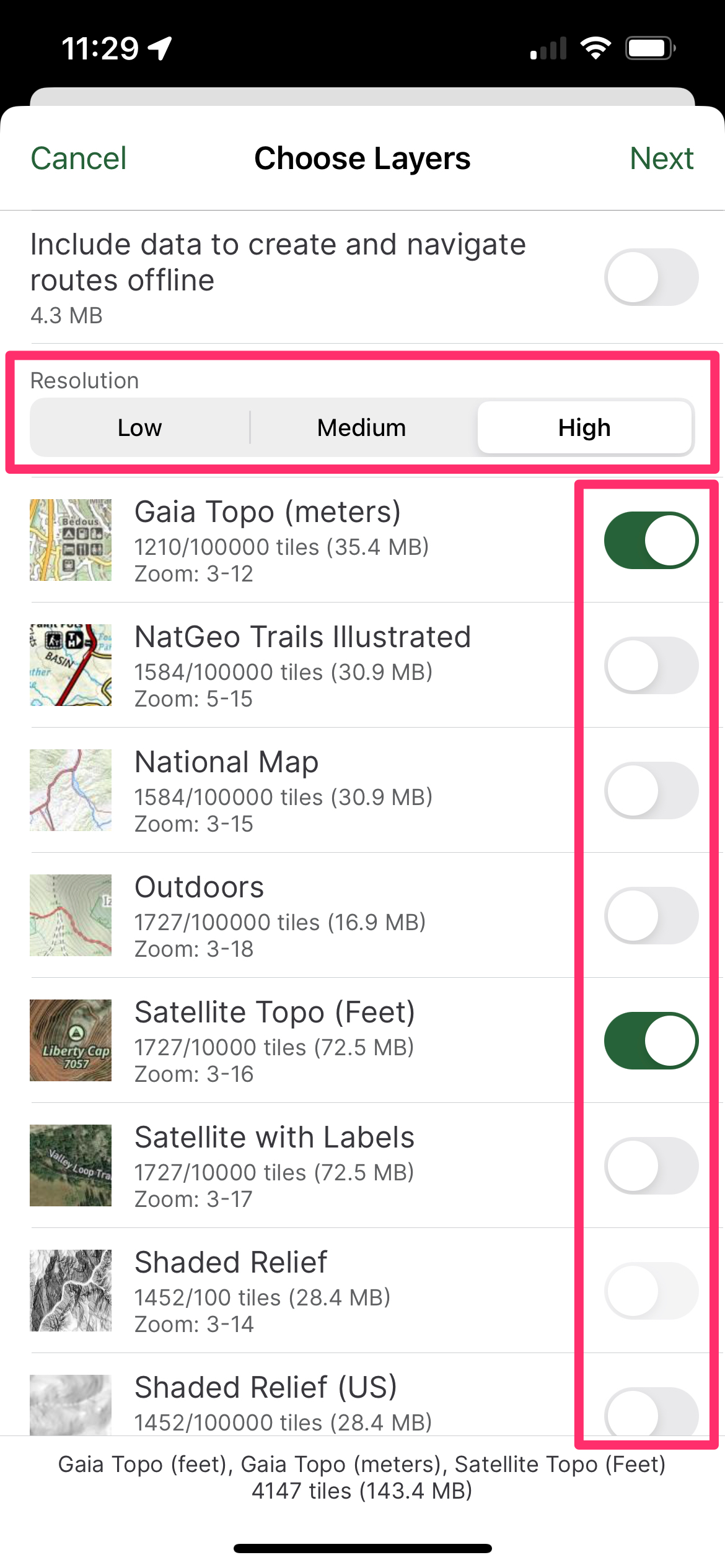
Task: Select Low resolution
Action: (x=140, y=428)
